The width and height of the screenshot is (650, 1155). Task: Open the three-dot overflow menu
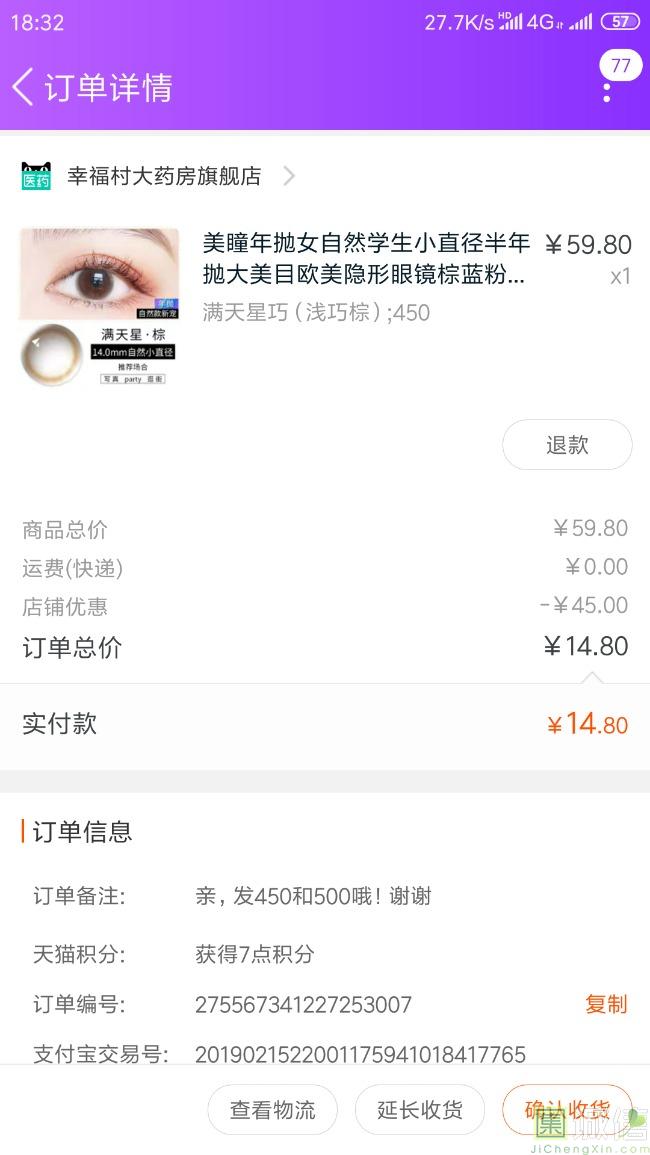click(607, 91)
